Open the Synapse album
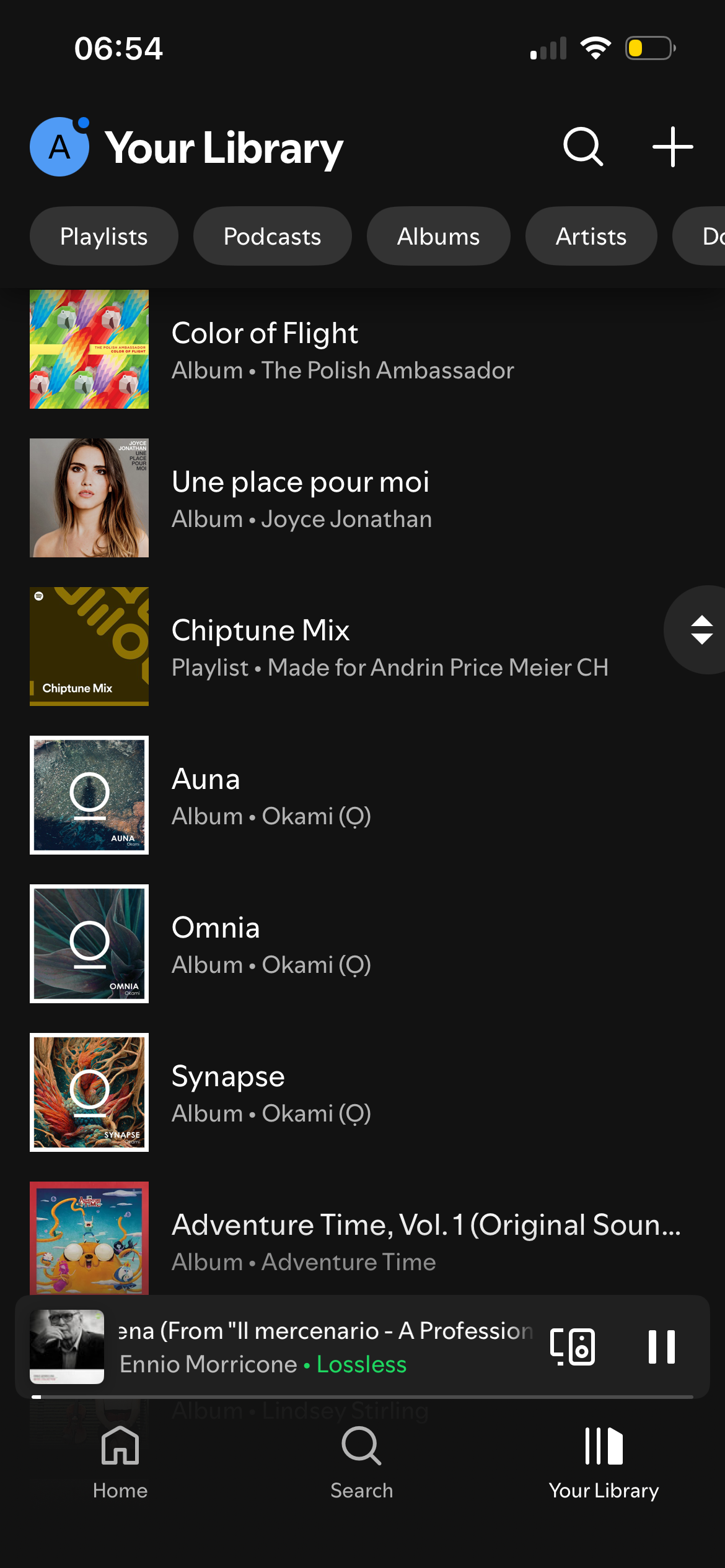The width and height of the screenshot is (725, 1568). (271, 1093)
